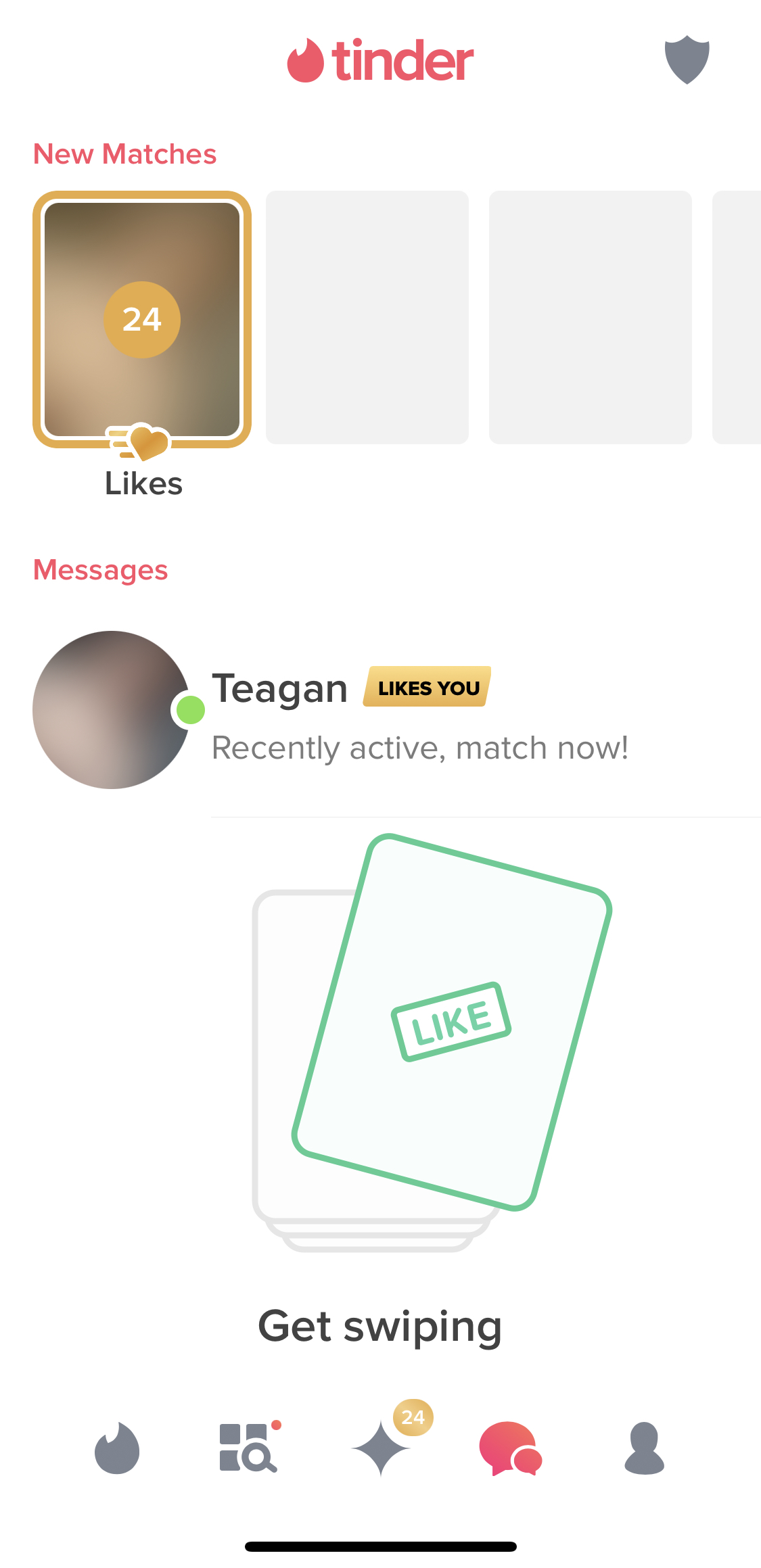Select the messages chat tab
This screenshot has width=761, height=1568.
[510, 1448]
